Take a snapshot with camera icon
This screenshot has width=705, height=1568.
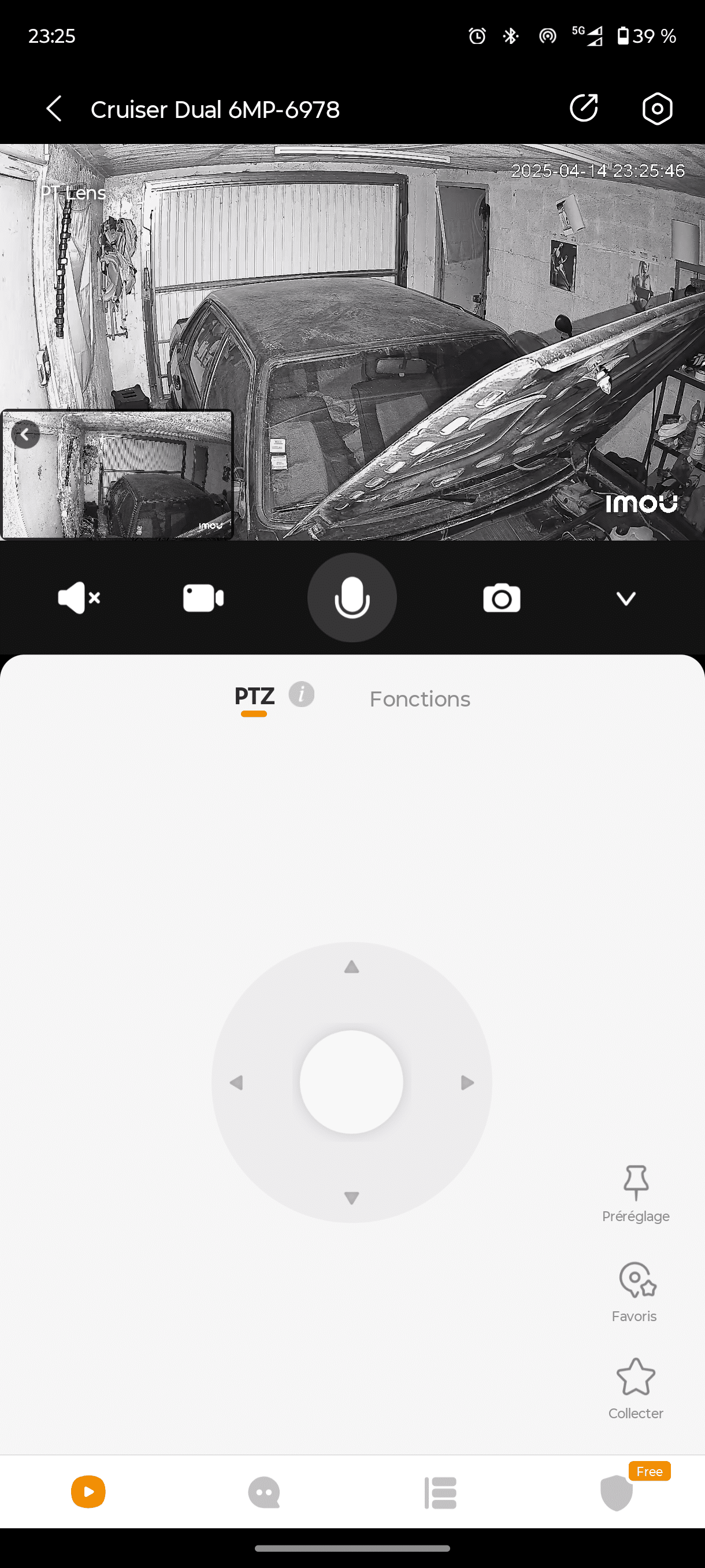501,598
